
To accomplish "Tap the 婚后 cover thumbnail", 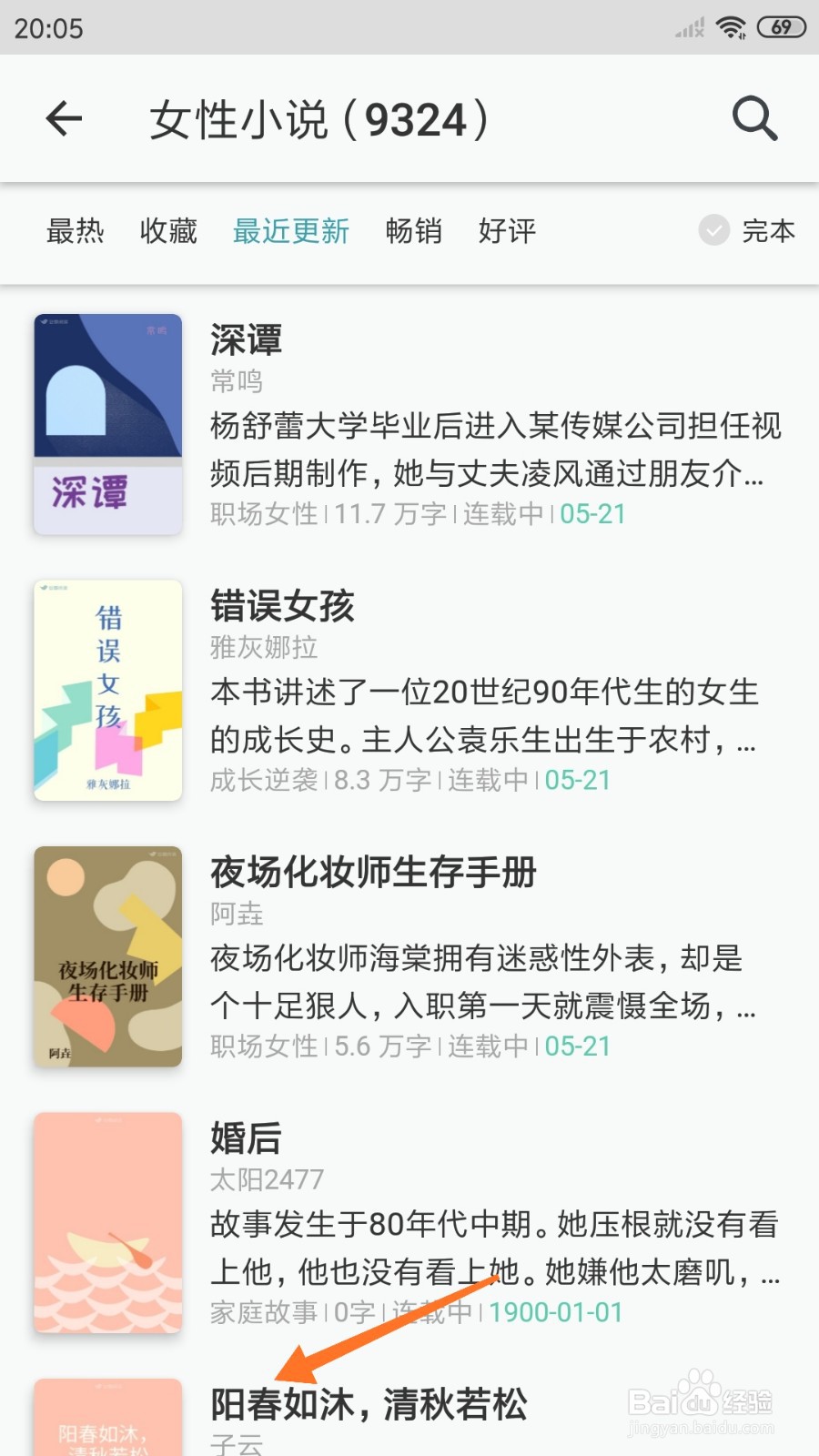I will click(107, 1222).
